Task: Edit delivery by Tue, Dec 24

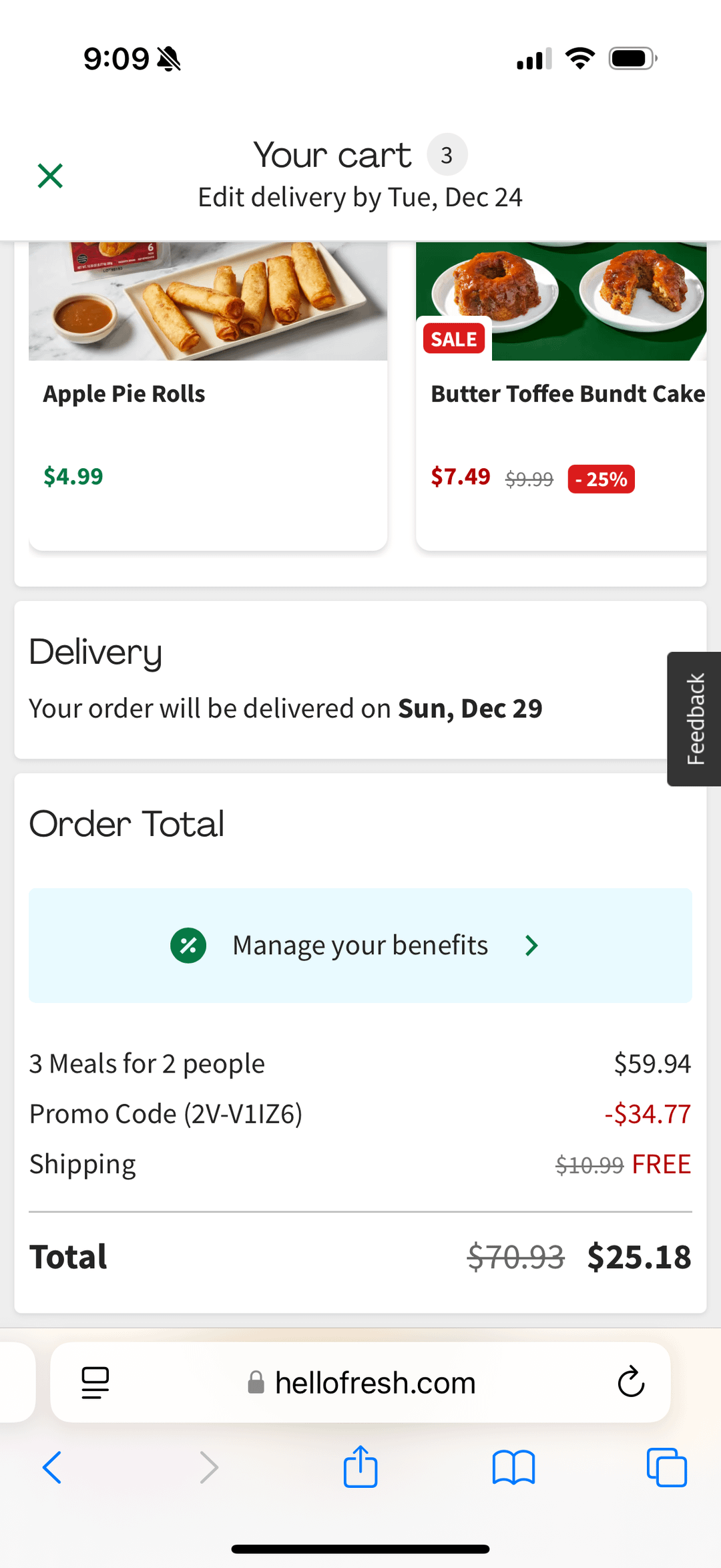Action: coord(360,198)
